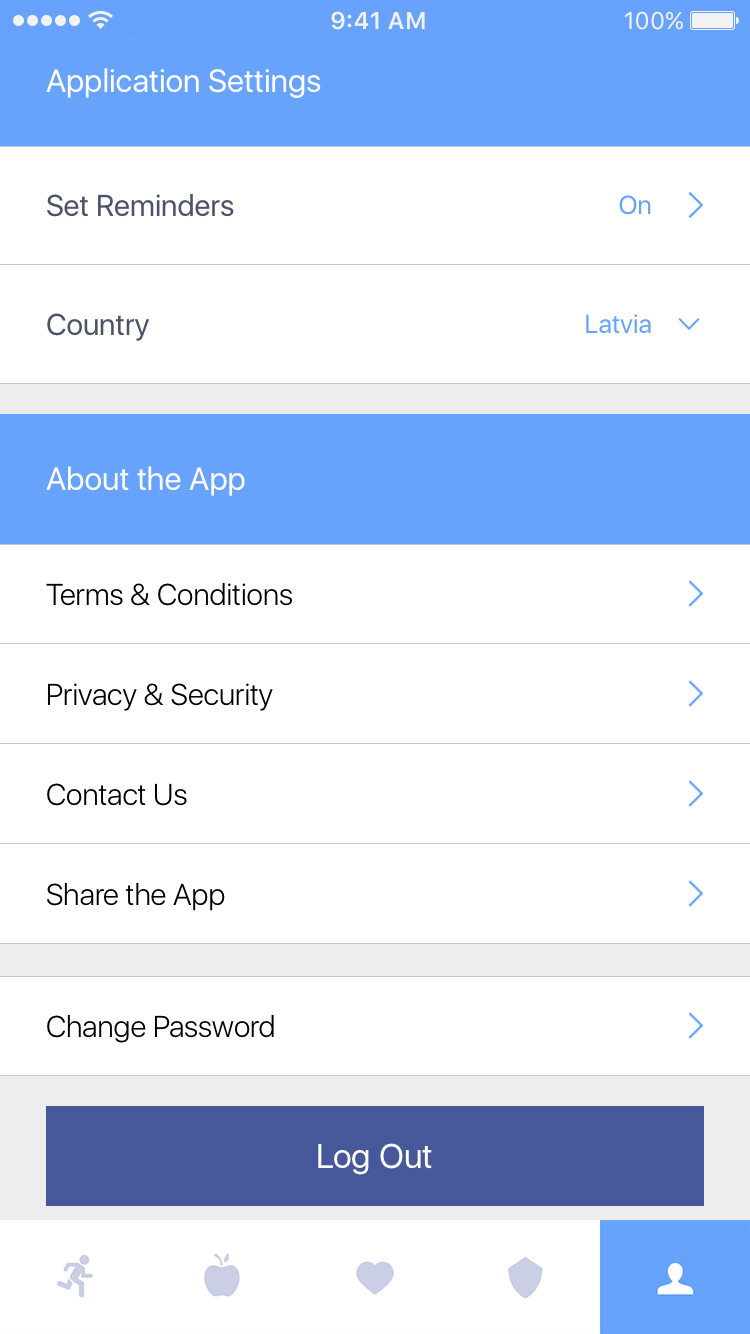Viewport: 750px width, 1334px height.
Task: Expand the Country dropdown showing Latvia
Action: [x=642, y=325]
